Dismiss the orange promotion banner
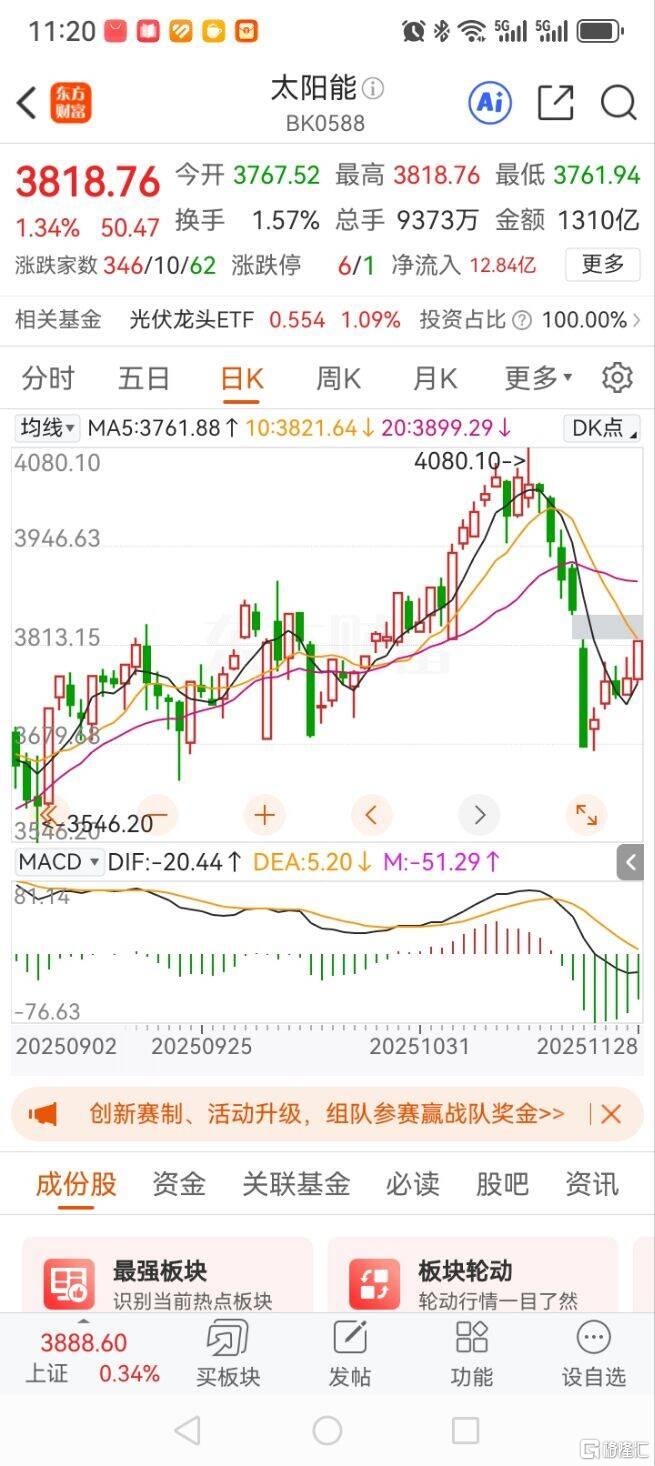 (x=611, y=1114)
